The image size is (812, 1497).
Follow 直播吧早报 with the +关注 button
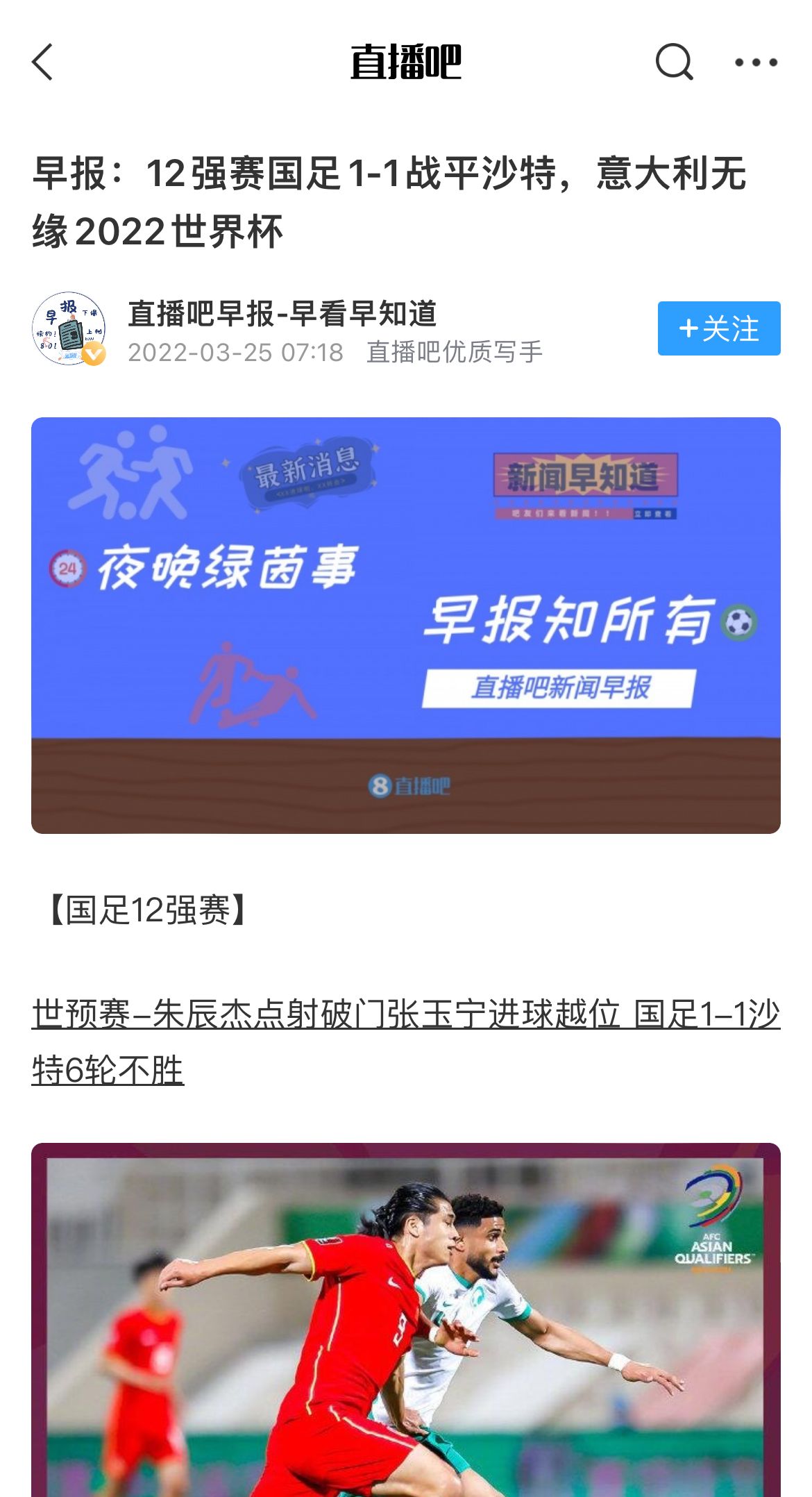[x=718, y=328]
